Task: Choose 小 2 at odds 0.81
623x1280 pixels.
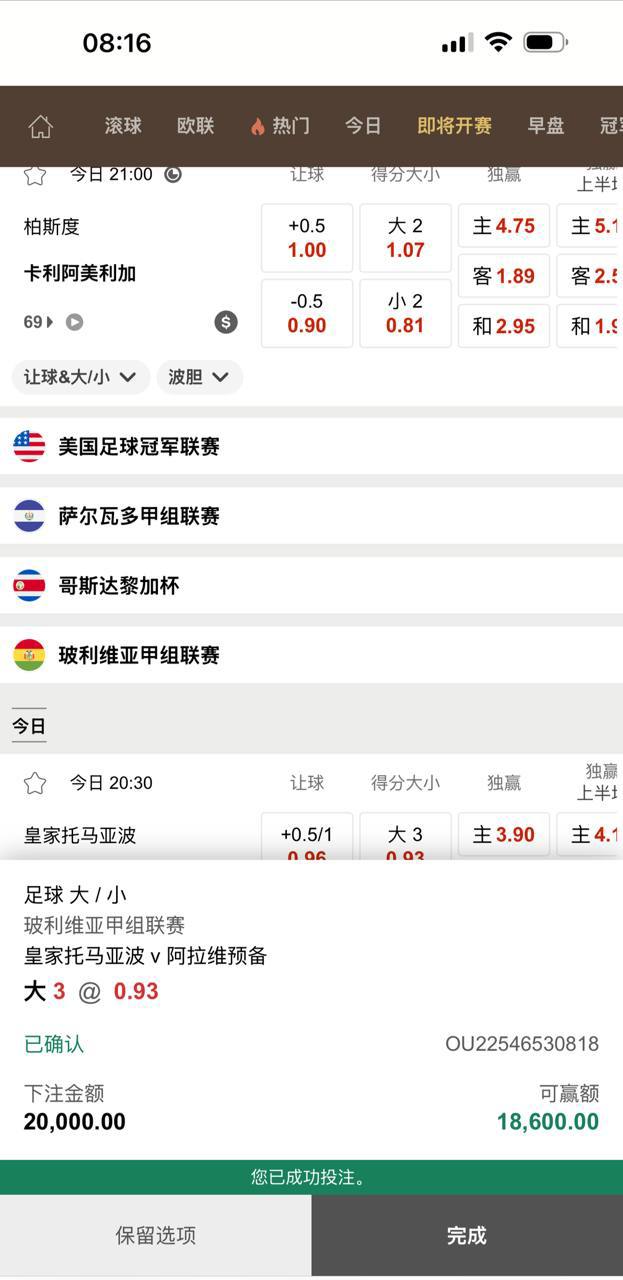Action: coord(405,313)
